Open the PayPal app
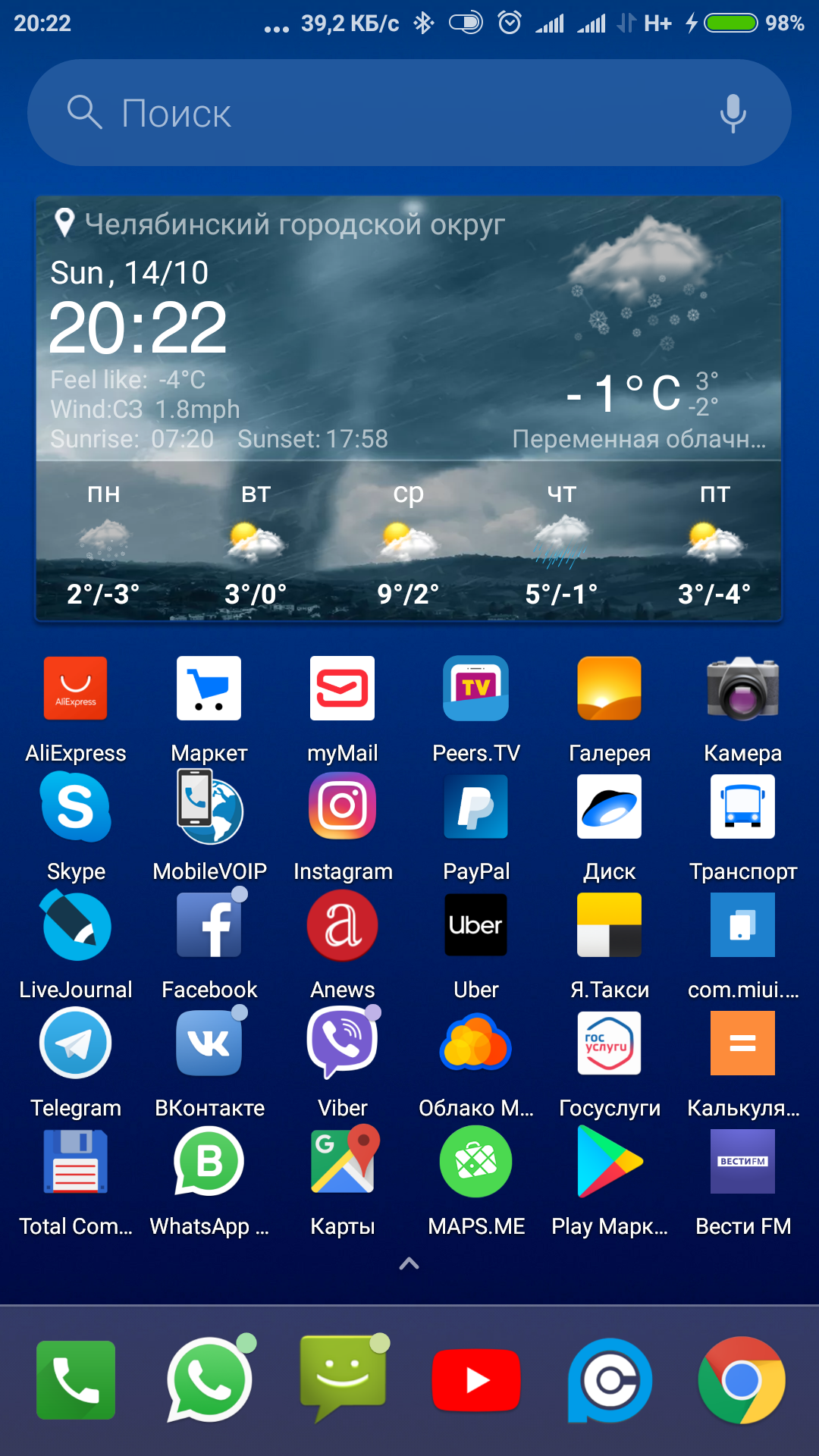 click(x=476, y=807)
